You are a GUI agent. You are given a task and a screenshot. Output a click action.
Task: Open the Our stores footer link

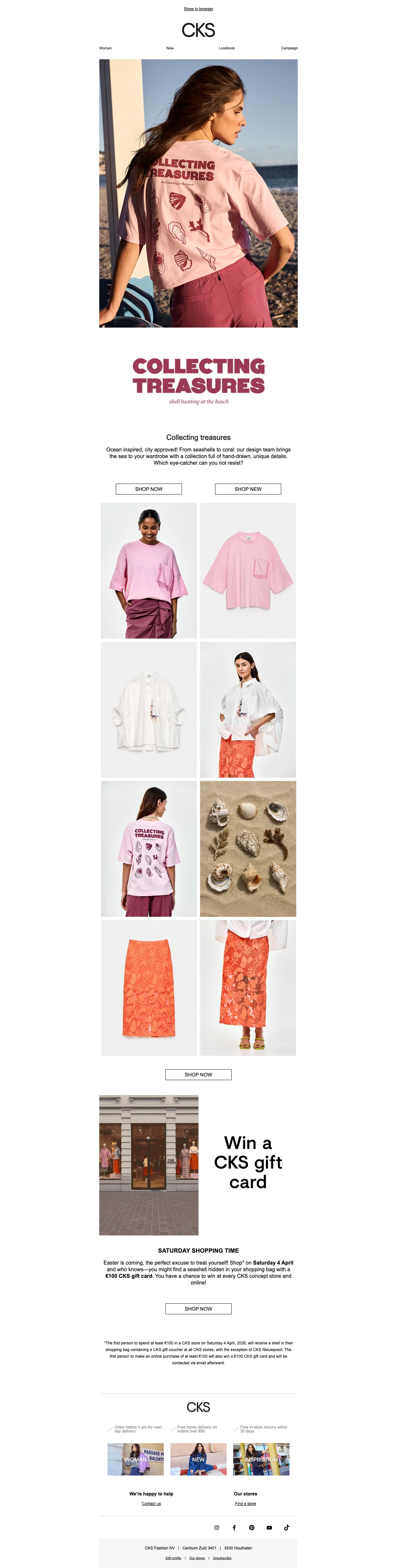coord(197,1558)
